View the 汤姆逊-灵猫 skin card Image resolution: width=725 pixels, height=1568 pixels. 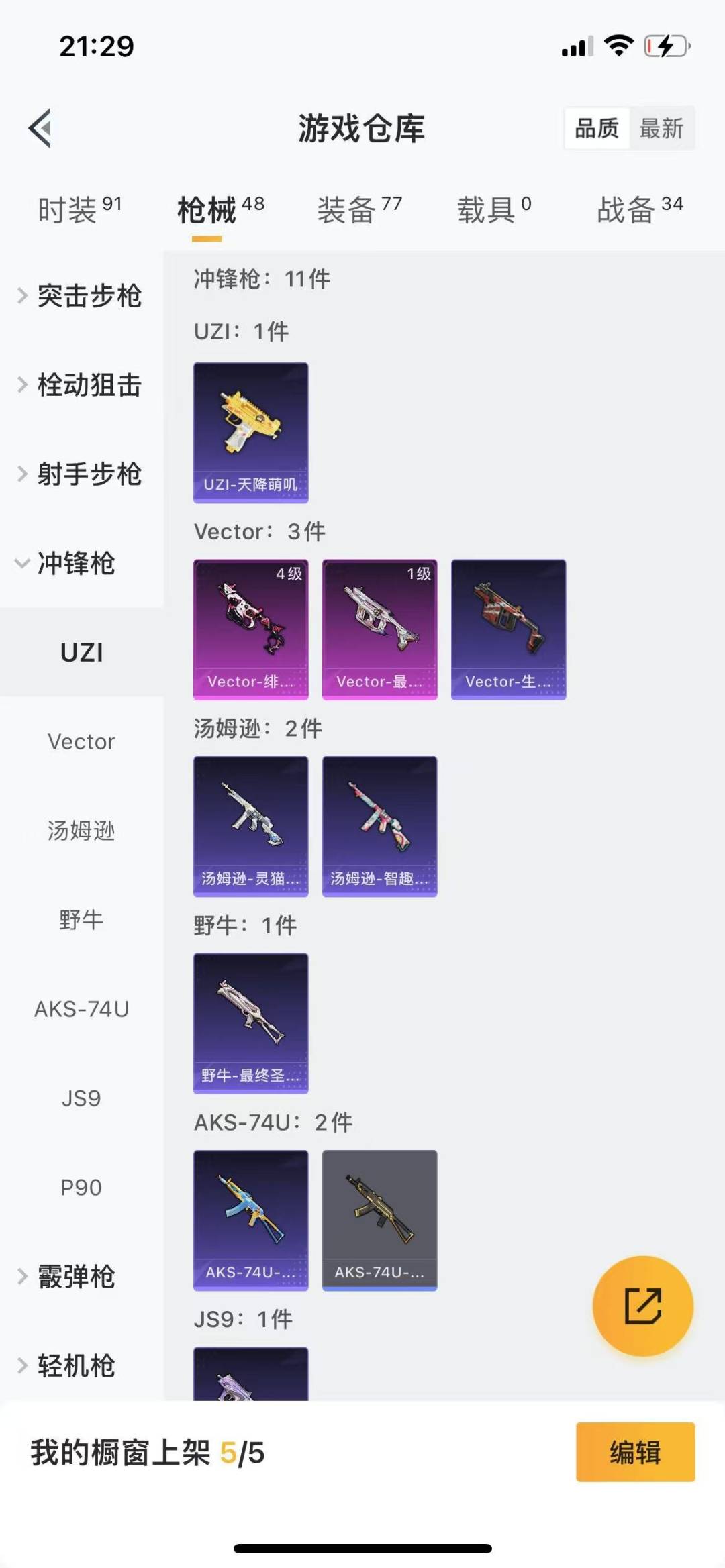pos(251,827)
